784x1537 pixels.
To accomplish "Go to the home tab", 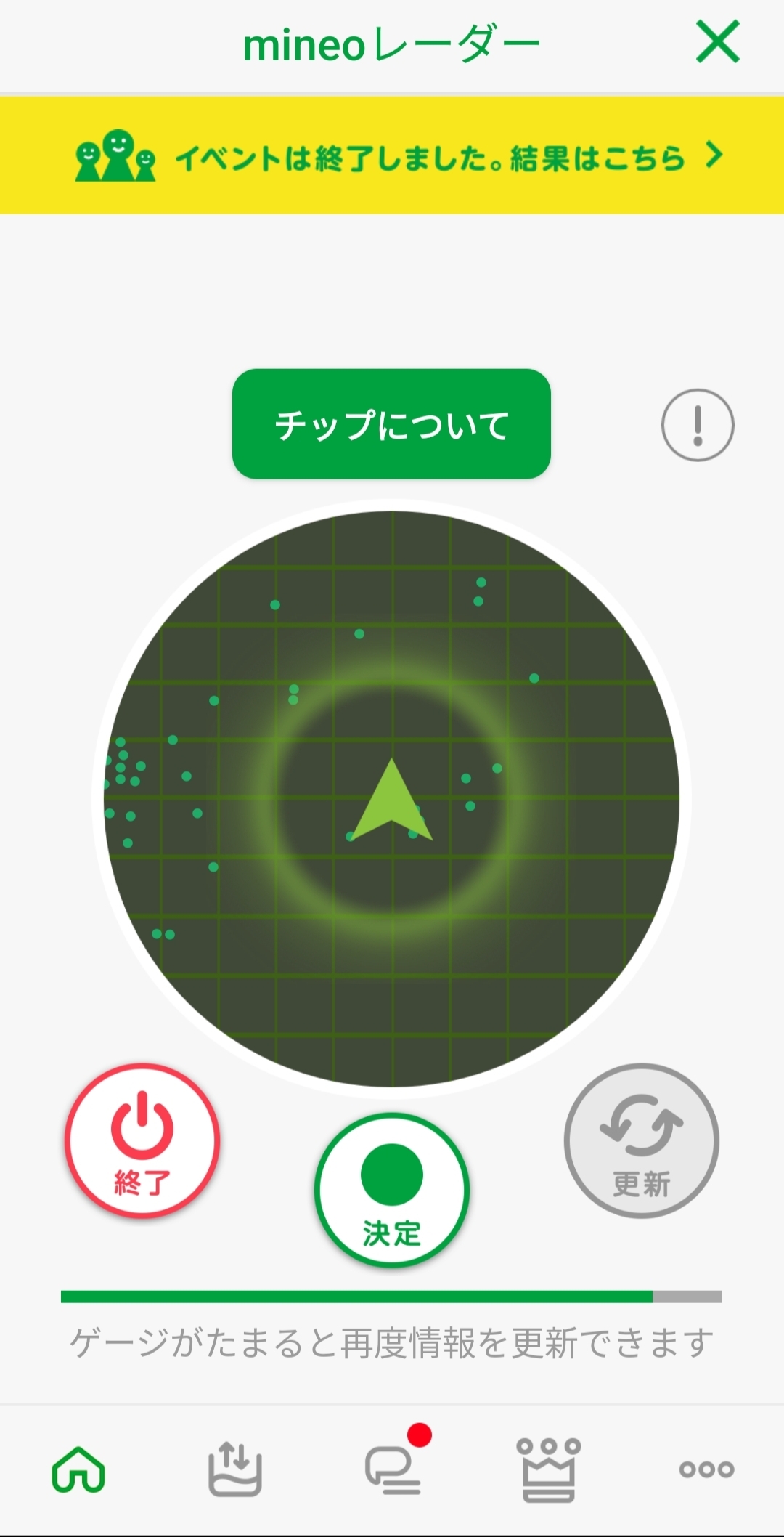I will (78, 1469).
